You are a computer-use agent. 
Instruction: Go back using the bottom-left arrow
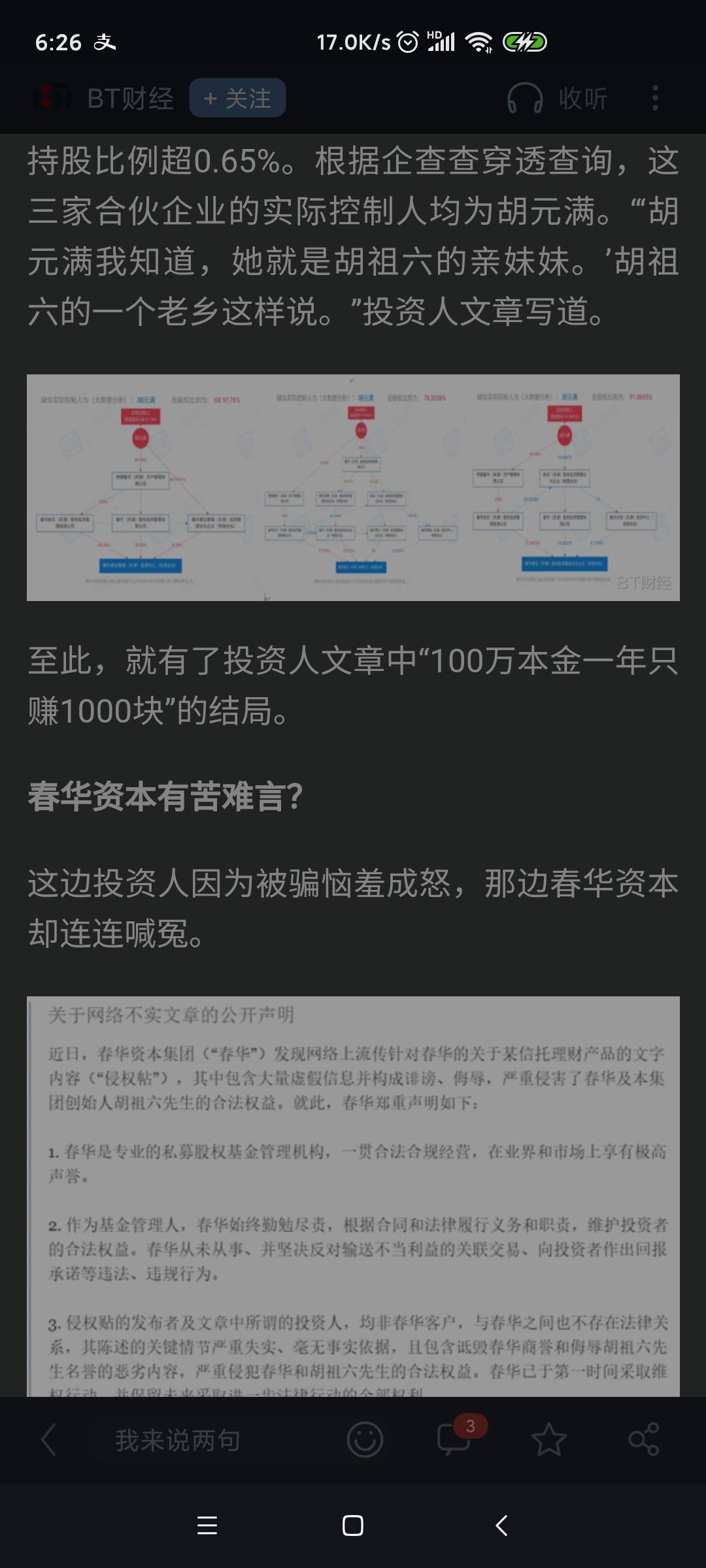[48, 1440]
